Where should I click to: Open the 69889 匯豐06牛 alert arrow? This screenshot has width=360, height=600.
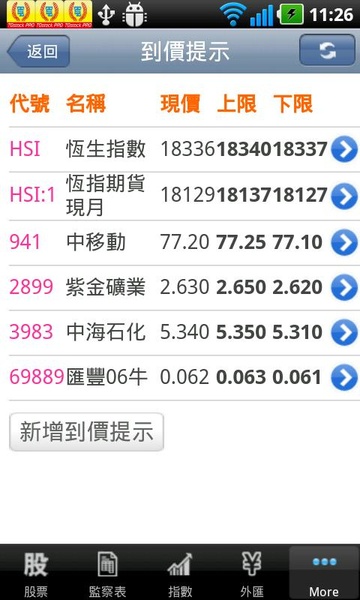(x=344, y=377)
